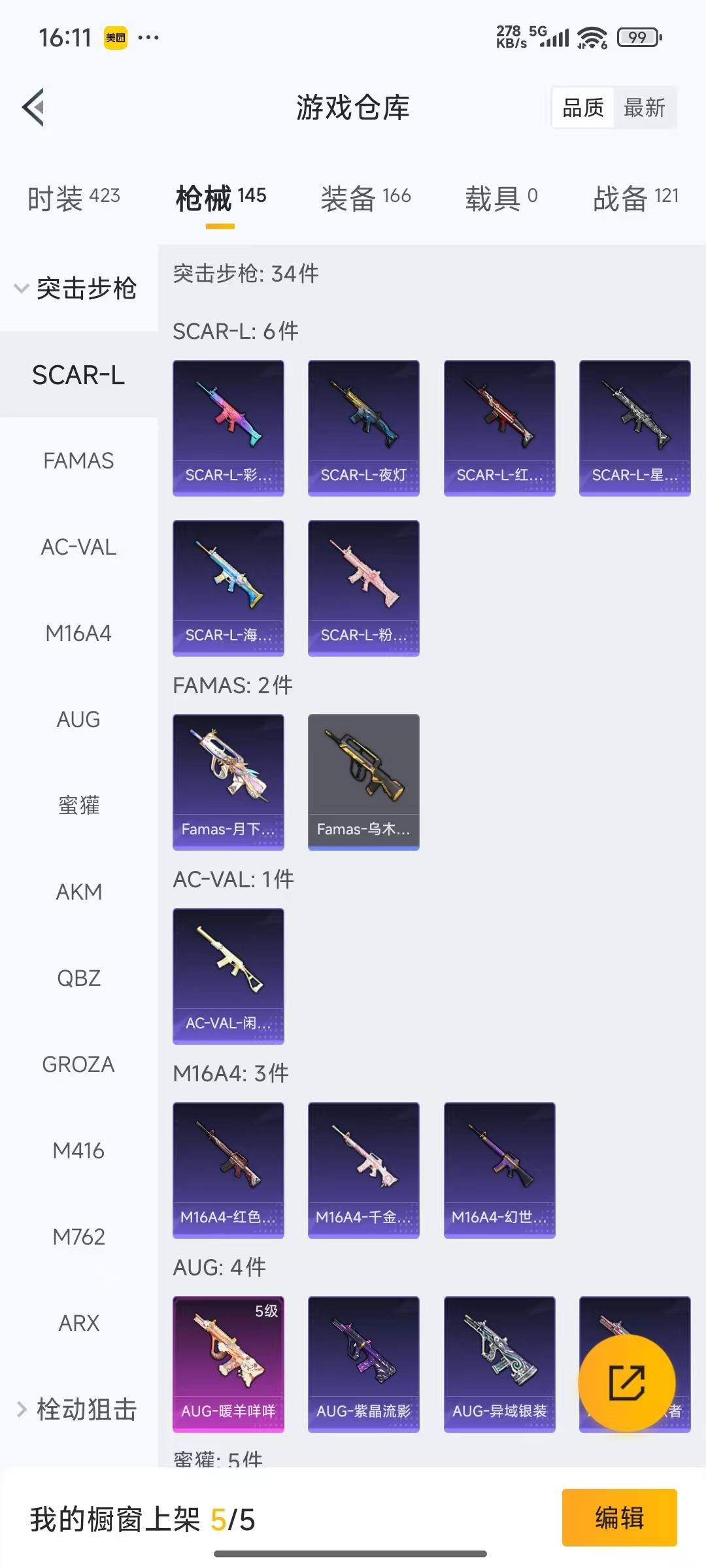Tap the yellow floating share button
The width and height of the screenshot is (706, 1568).
pyautogui.click(x=626, y=1382)
